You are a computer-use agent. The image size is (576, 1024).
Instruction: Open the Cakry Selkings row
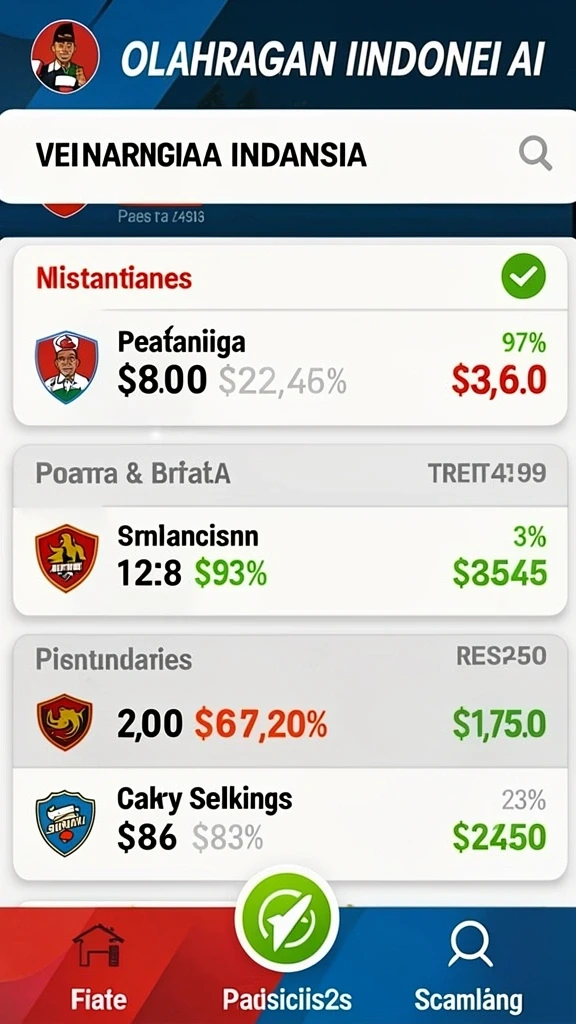pos(290,823)
